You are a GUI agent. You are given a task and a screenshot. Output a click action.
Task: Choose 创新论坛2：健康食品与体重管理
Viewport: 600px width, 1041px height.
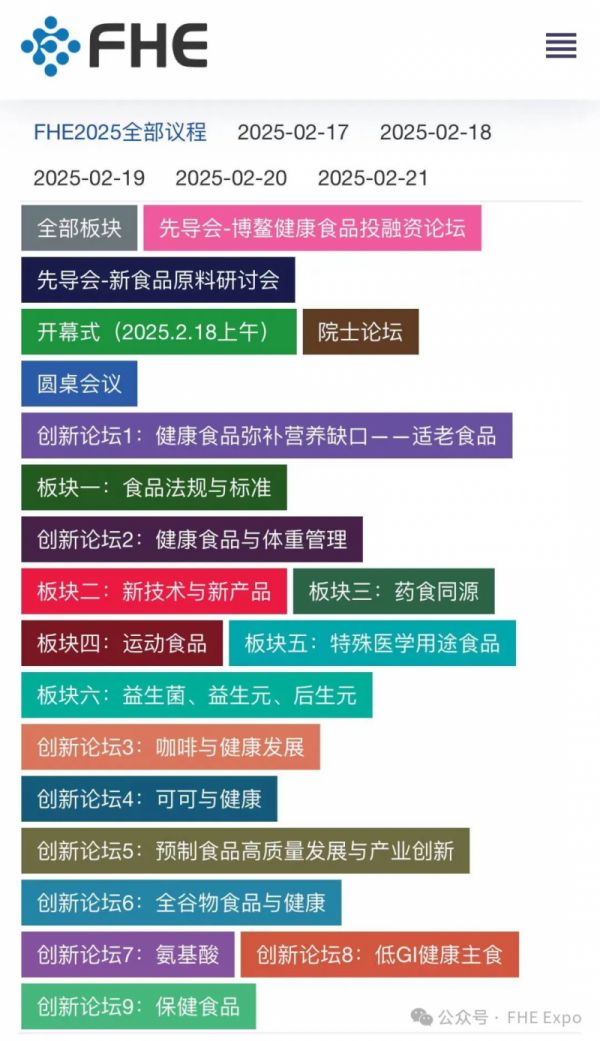(x=192, y=540)
